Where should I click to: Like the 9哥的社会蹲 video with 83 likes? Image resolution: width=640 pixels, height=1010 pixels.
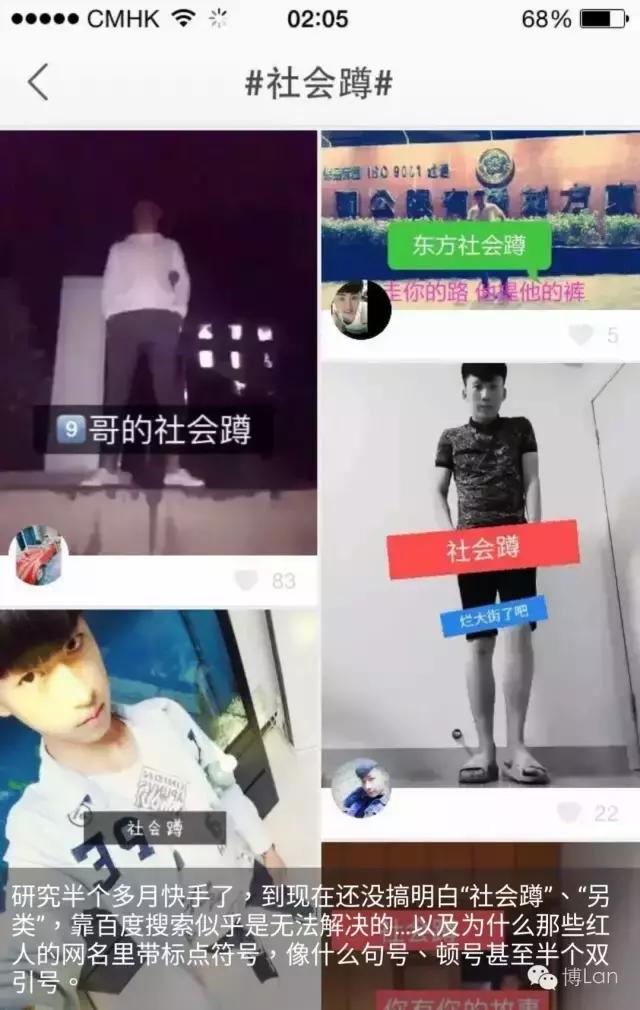246,580
